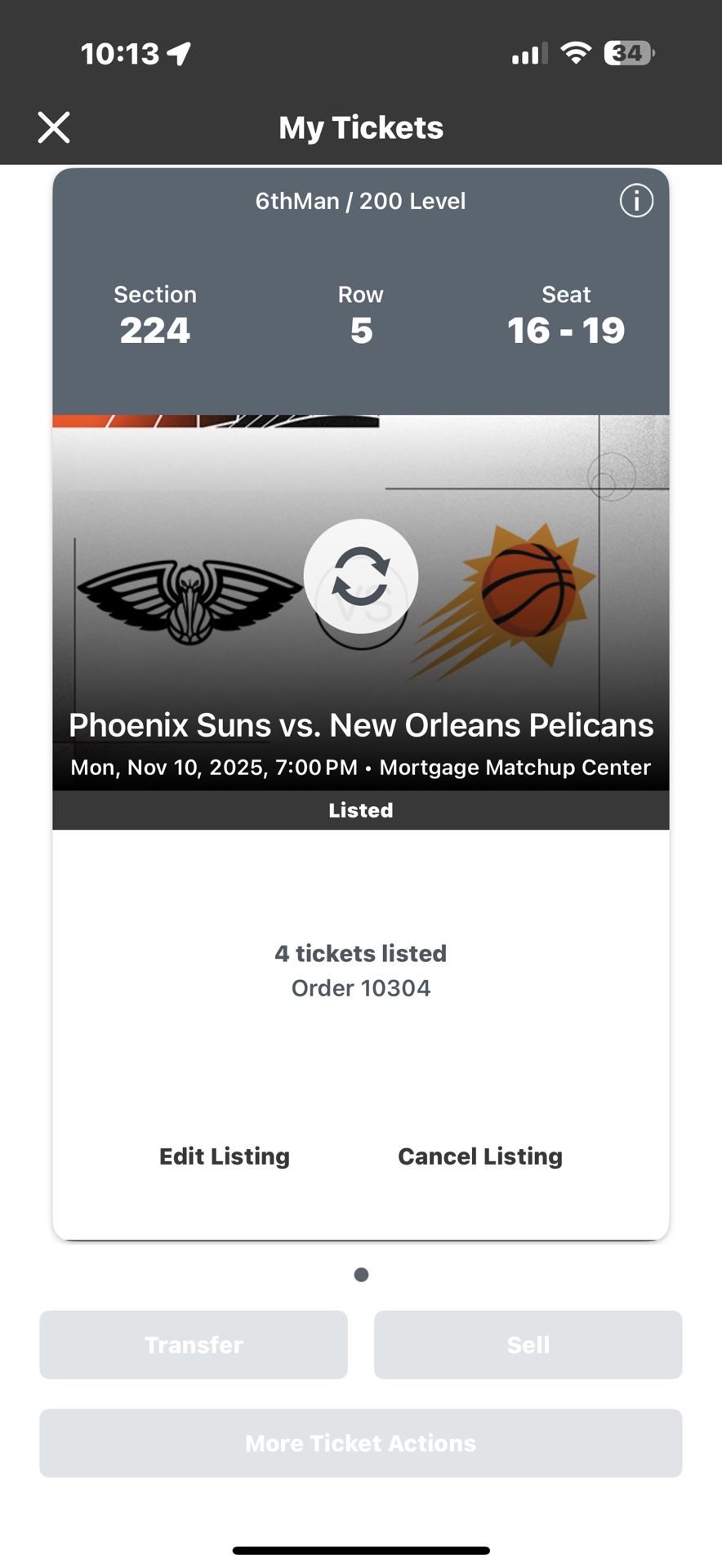Tap the battery indicator showing 34
Image resolution: width=722 pixels, height=1568 pixels.
[627, 52]
